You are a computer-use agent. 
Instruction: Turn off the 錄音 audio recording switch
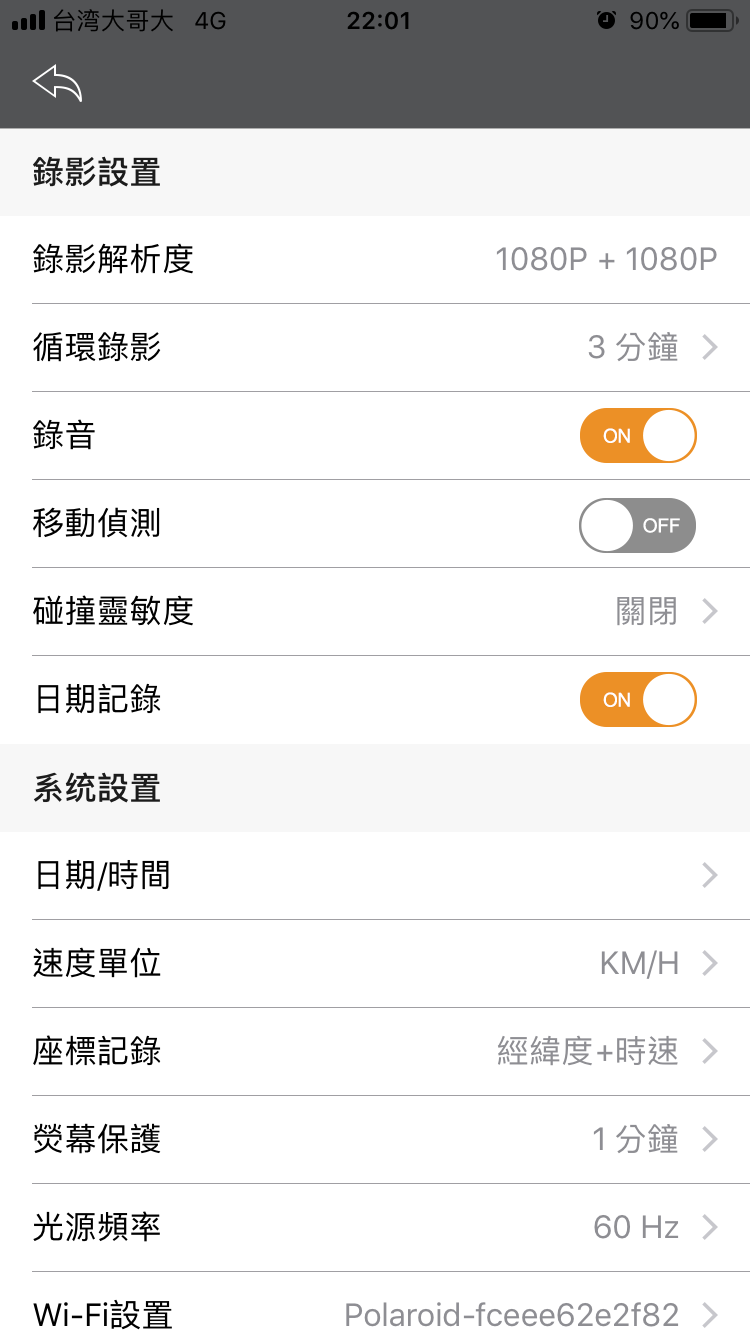coord(637,436)
